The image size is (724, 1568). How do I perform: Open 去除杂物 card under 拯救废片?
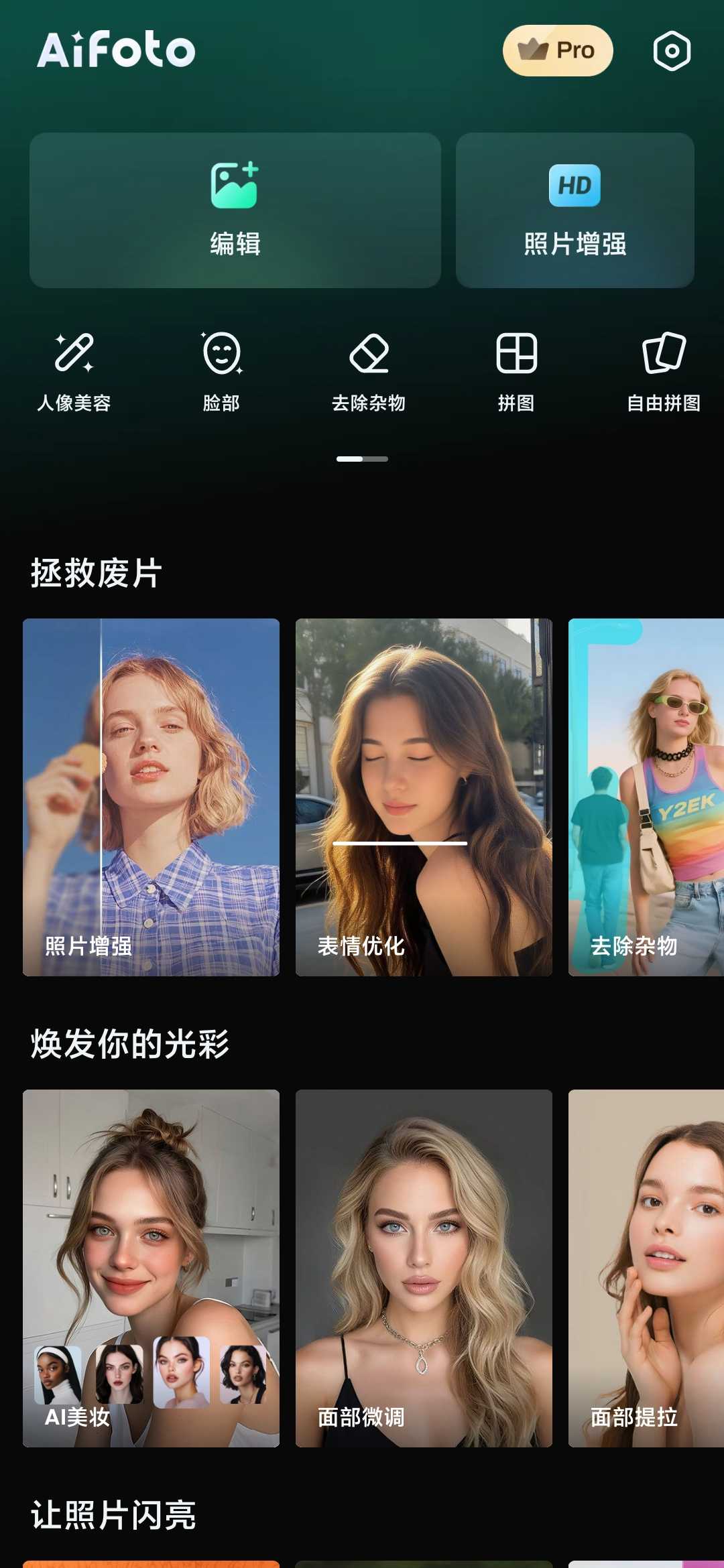646,797
